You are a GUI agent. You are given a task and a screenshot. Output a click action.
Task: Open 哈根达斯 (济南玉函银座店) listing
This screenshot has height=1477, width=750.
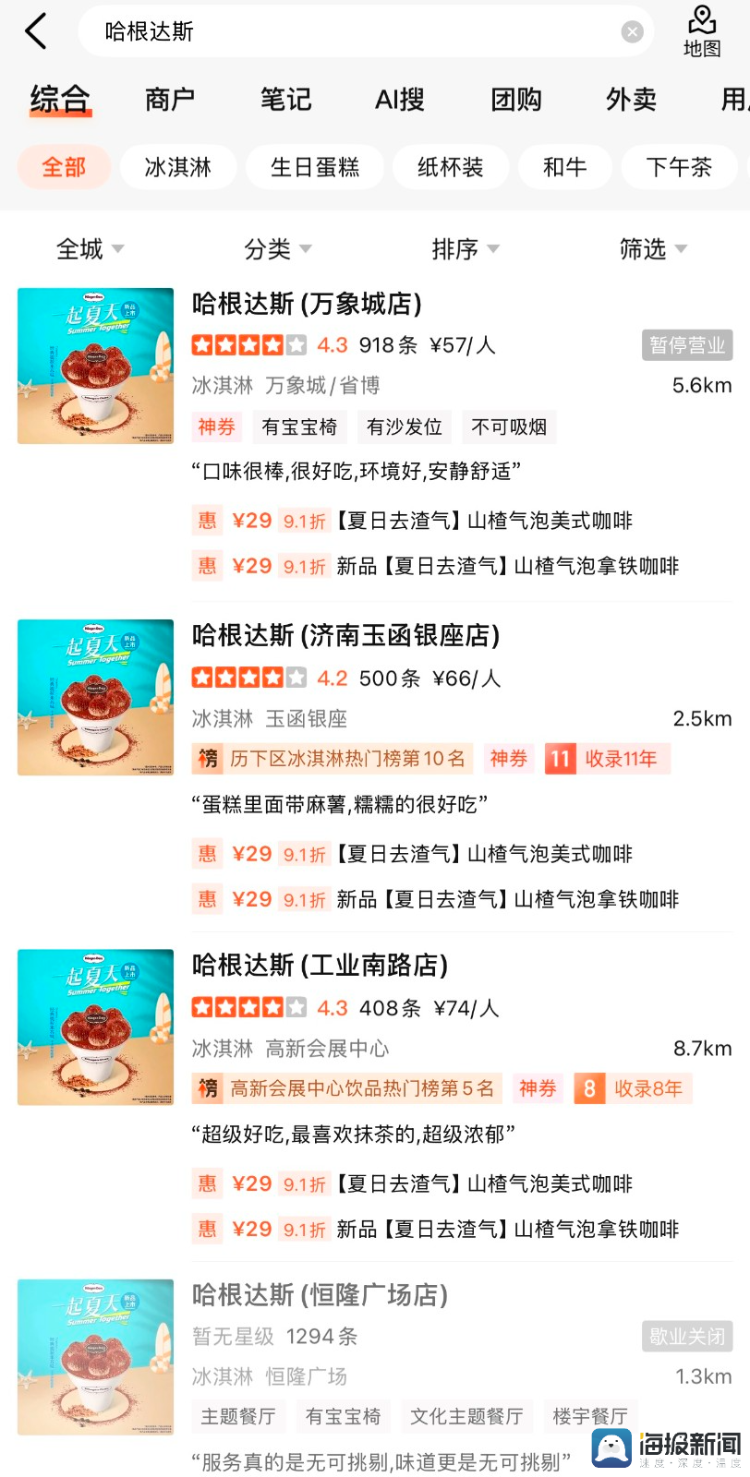(x=345, y=635)
